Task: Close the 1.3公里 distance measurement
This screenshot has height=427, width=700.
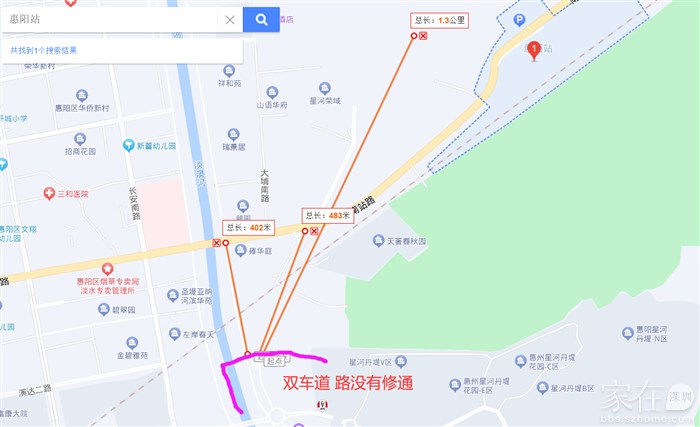Action: [x=423, y=36]
